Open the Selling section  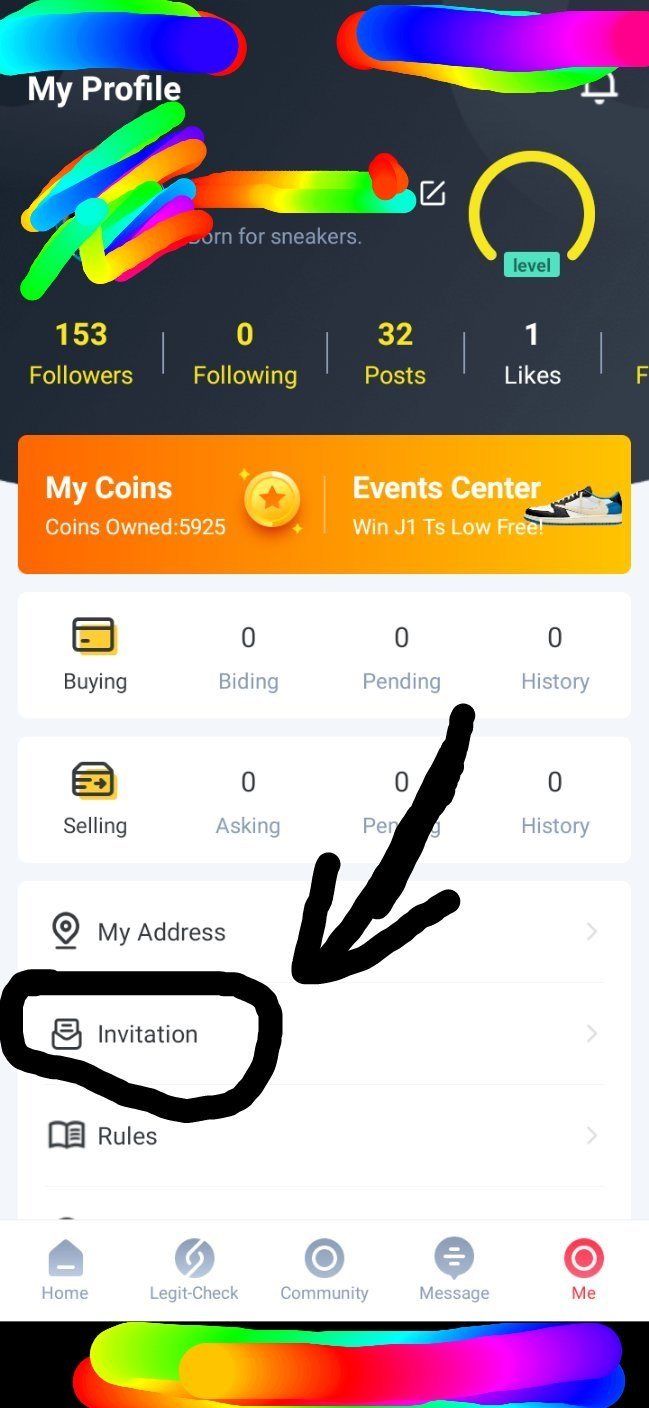95,800
